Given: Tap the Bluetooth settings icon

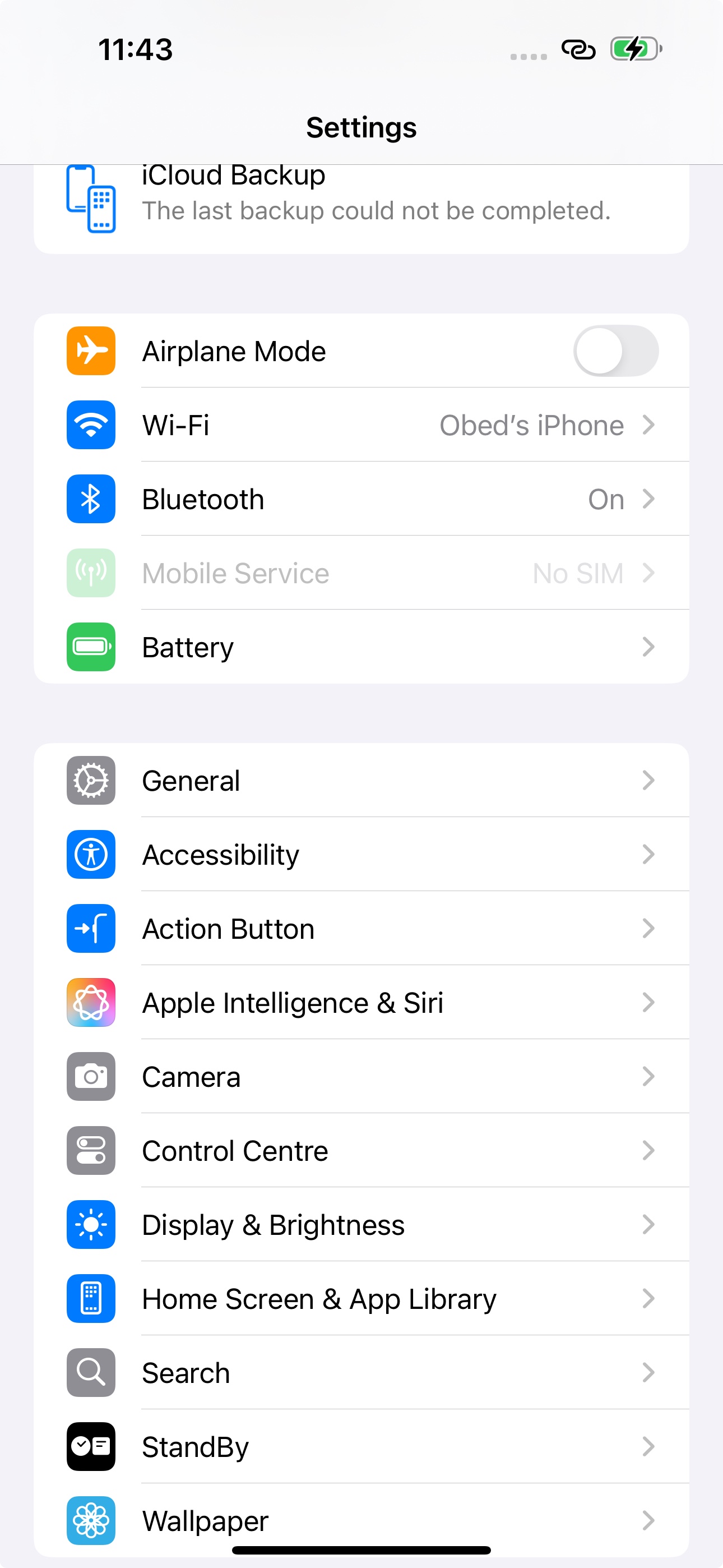Looking at the screenshot, I should click(90, 499).
